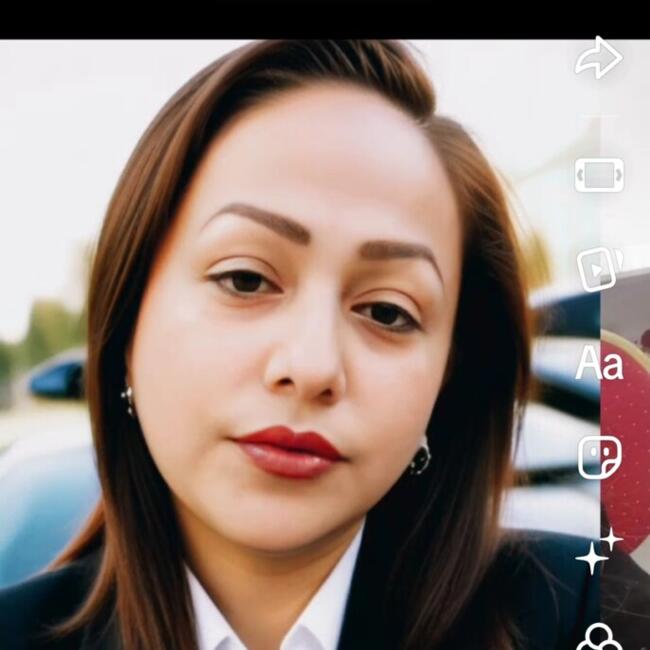650x650 pixels.
Task: Add text with the Aa tool
Action: [x=599, y=364]
